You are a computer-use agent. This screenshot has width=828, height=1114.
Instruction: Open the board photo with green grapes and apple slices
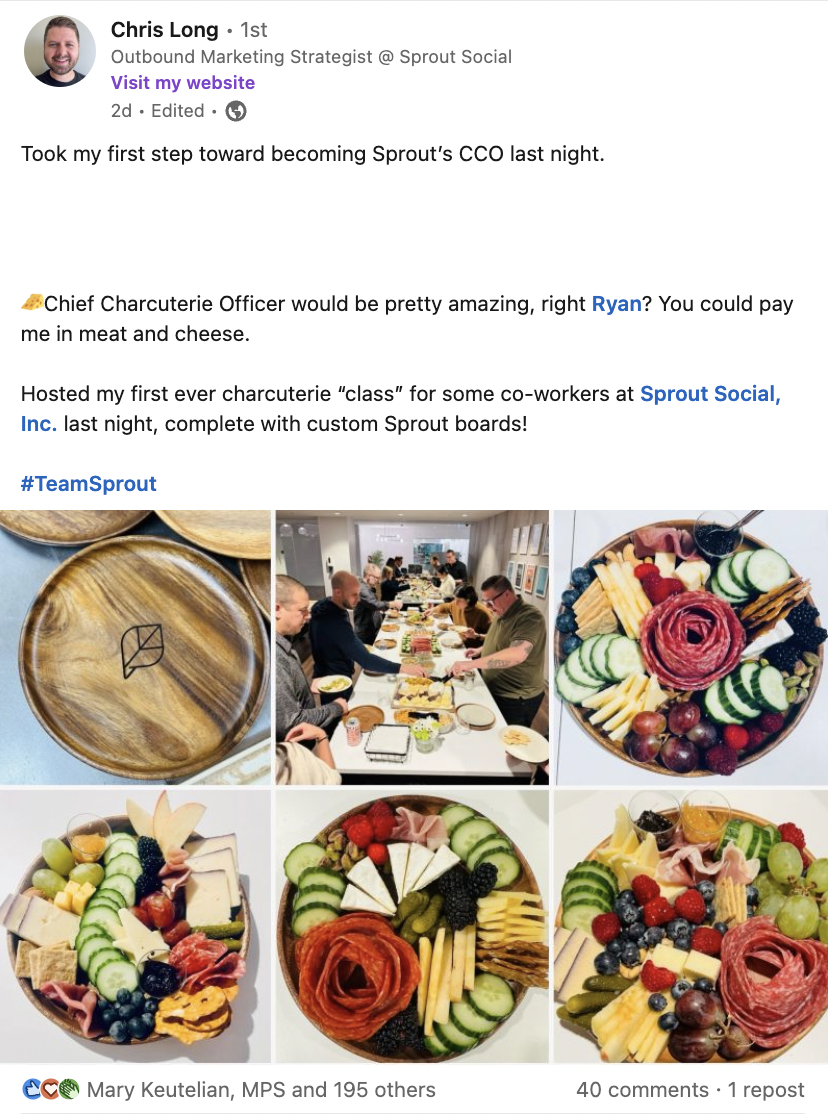point(135,926)
